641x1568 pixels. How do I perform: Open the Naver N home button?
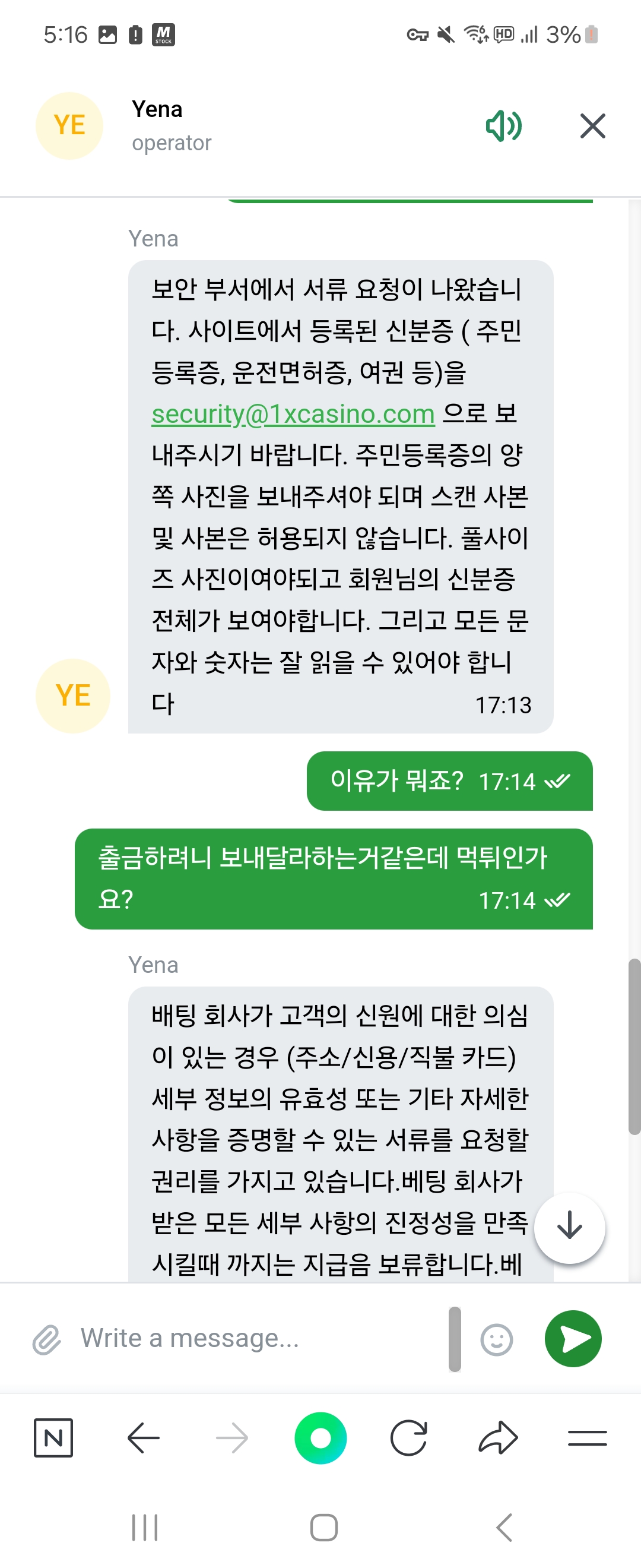[x=53, y=1438]
